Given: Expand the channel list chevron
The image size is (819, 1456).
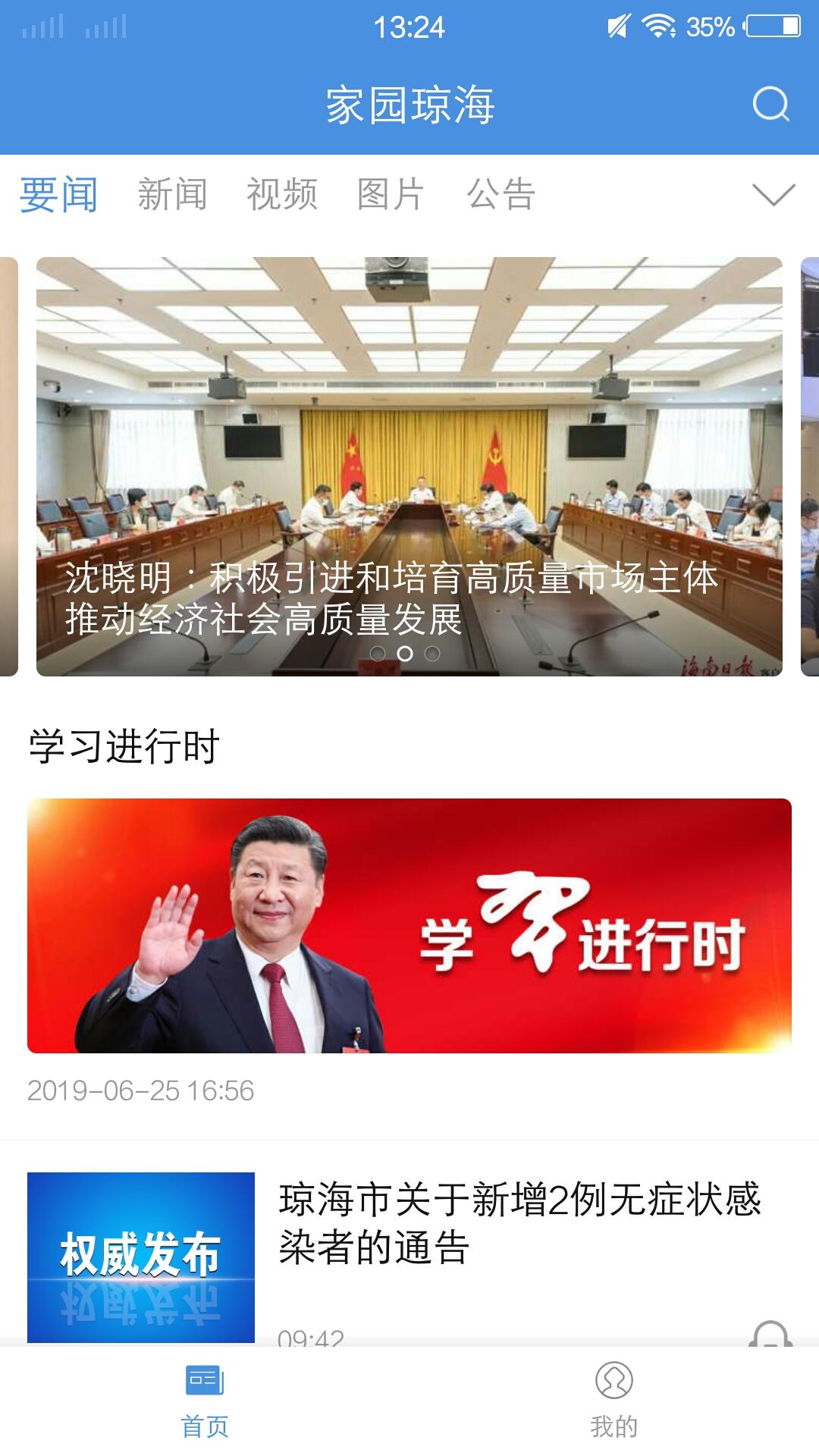Looking at the screenshot, I should coord(773,195).
